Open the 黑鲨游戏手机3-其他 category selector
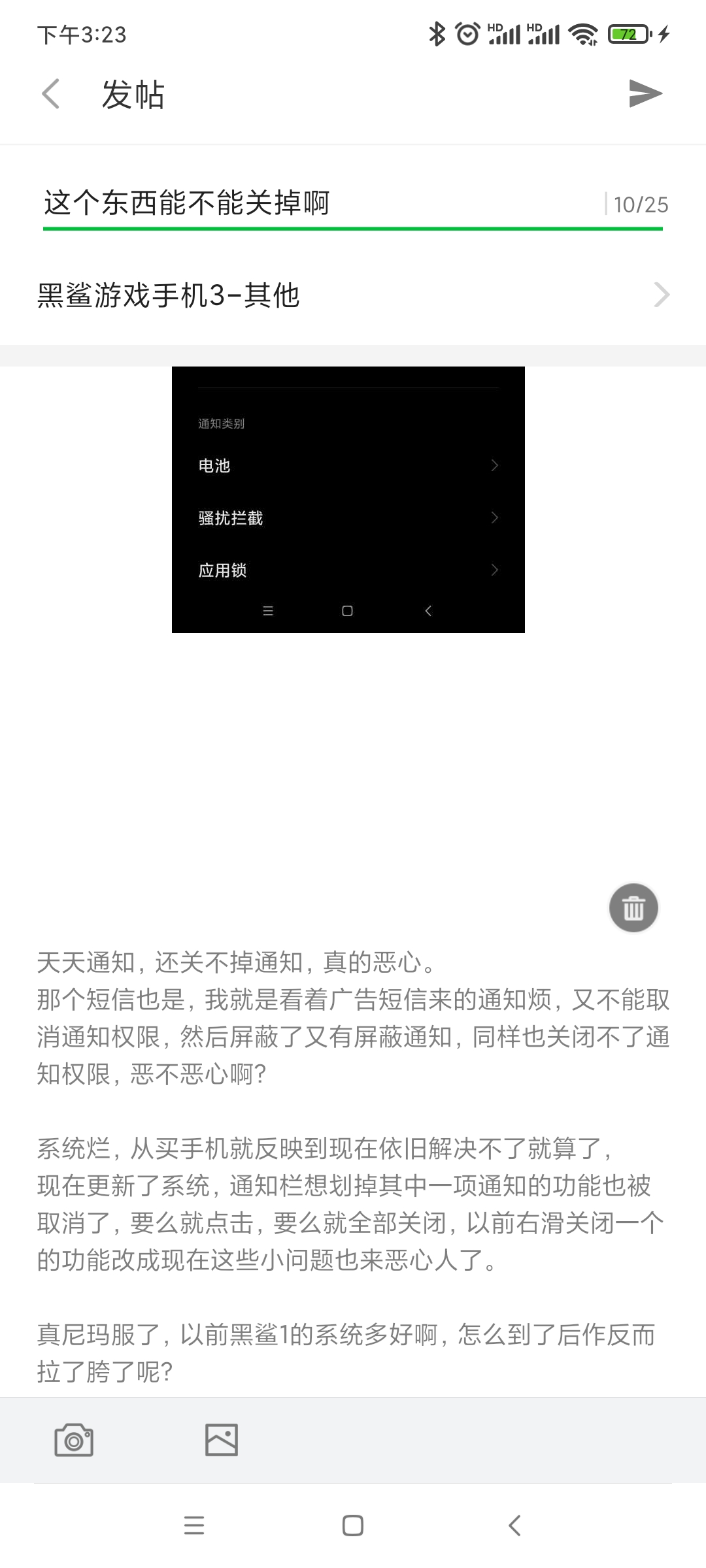The height and width of the screenshot is (1568, 706). pos(353,295)
